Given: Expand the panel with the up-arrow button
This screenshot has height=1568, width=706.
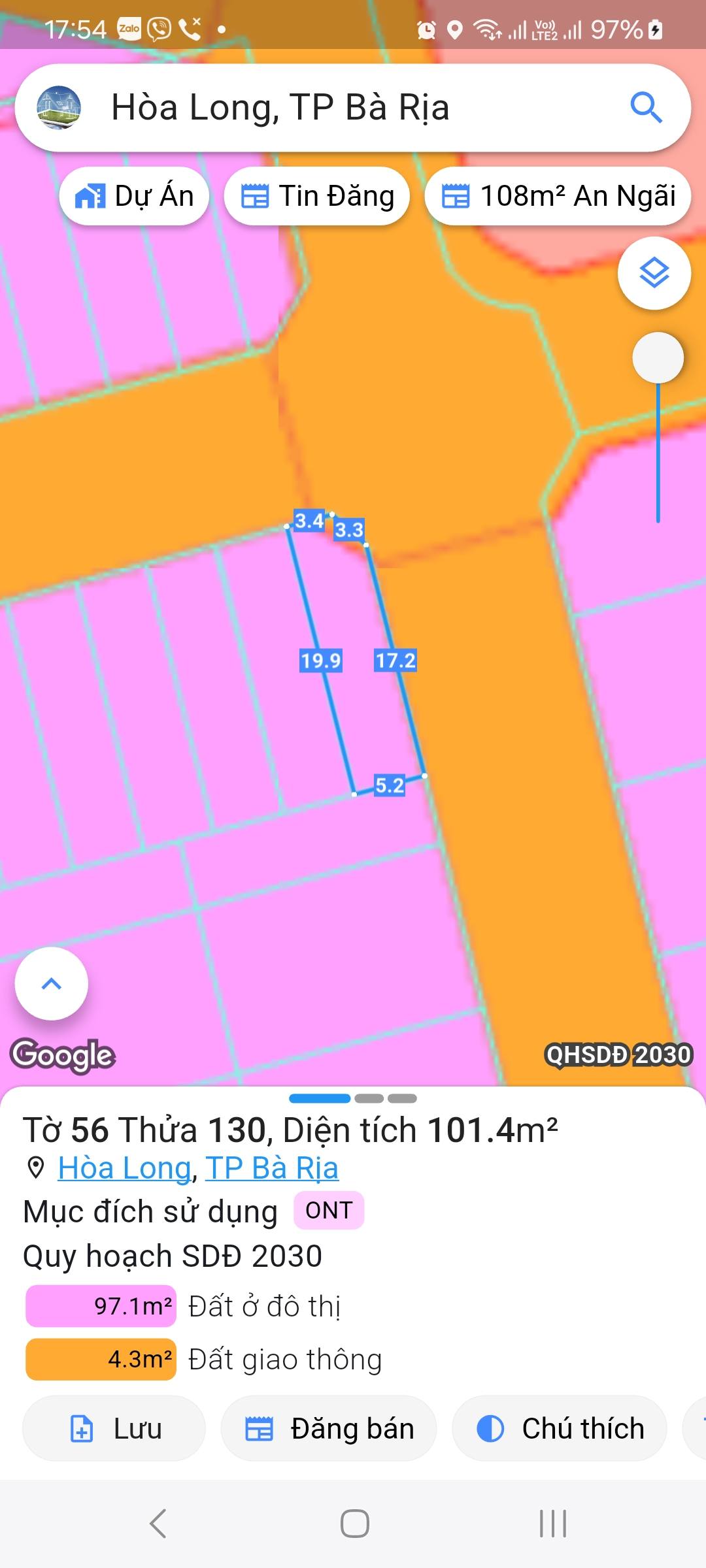Looking at the screenshot, I should pyautogui.click(x=52, y=983).
